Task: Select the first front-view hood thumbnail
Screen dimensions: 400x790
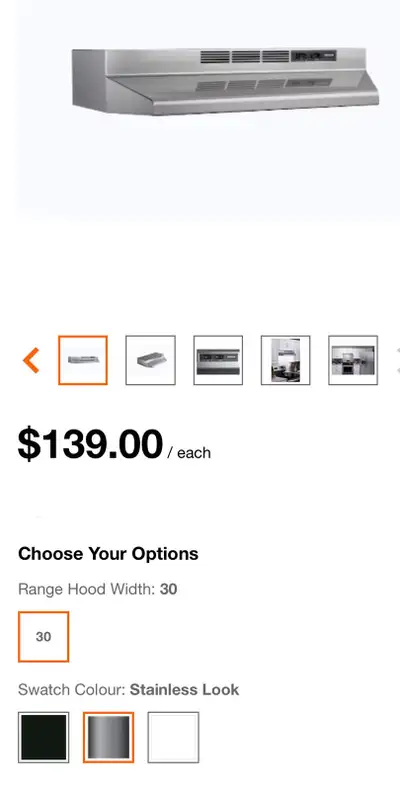Action: (83, 360)
